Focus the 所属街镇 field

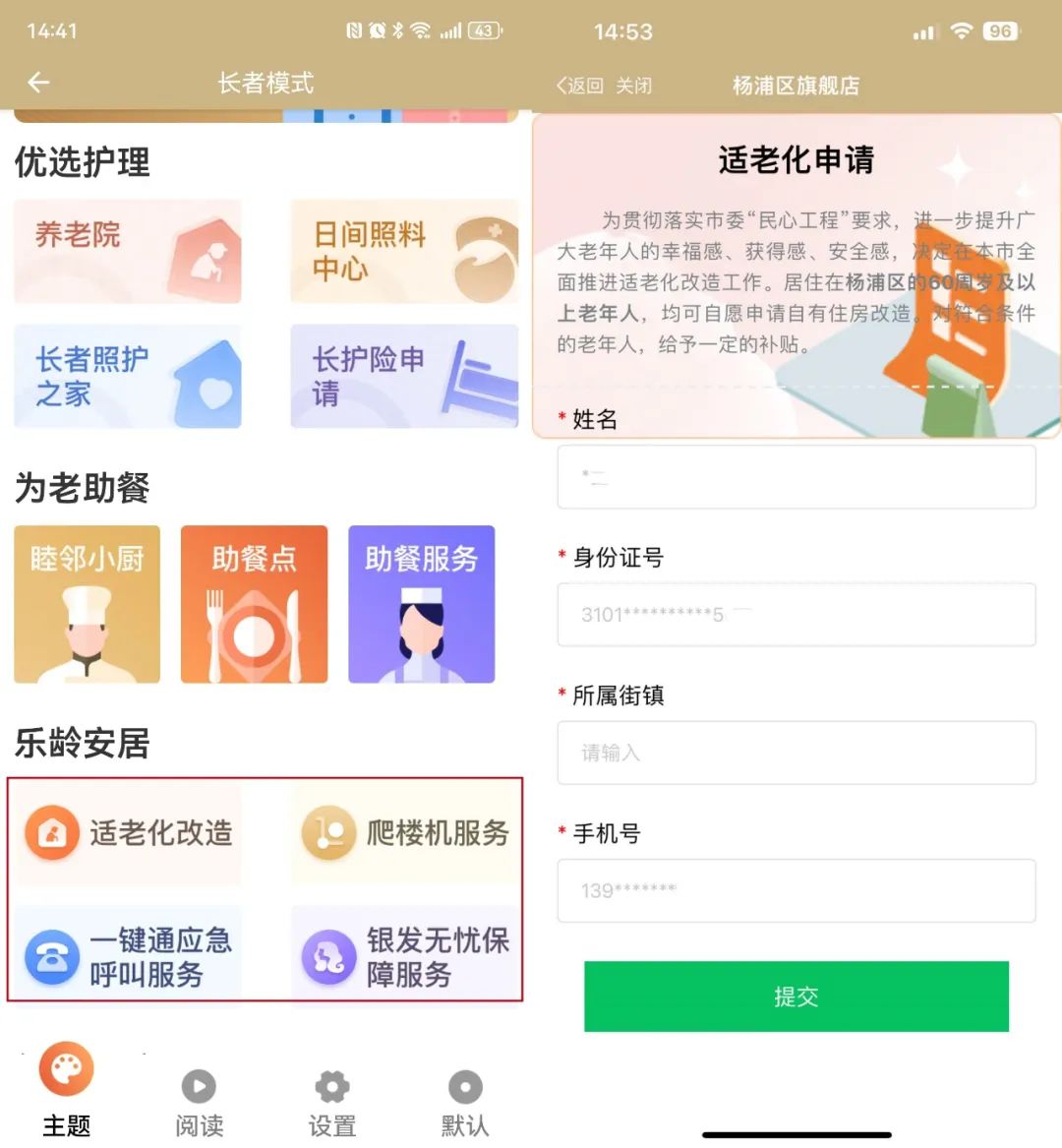pos(796,753)
